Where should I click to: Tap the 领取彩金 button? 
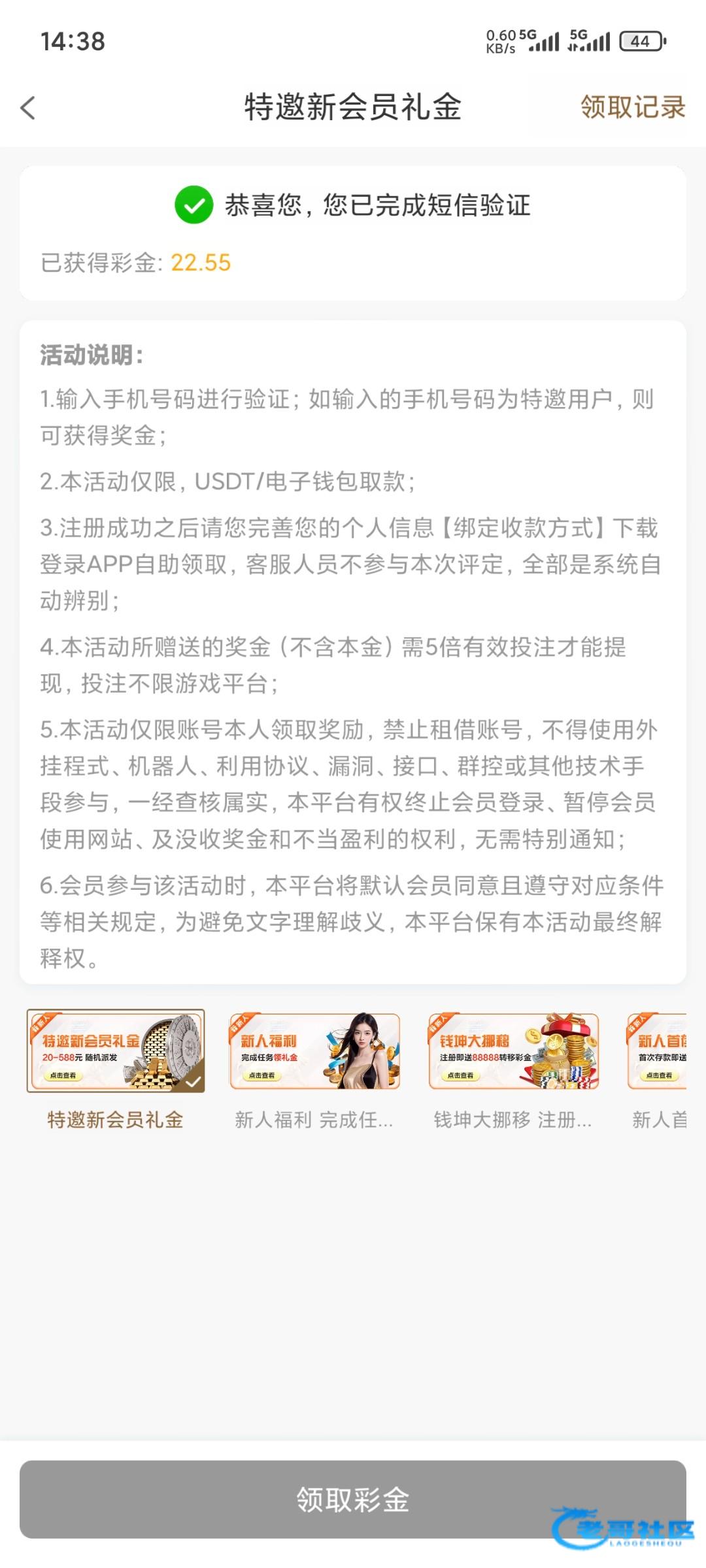353,1499
